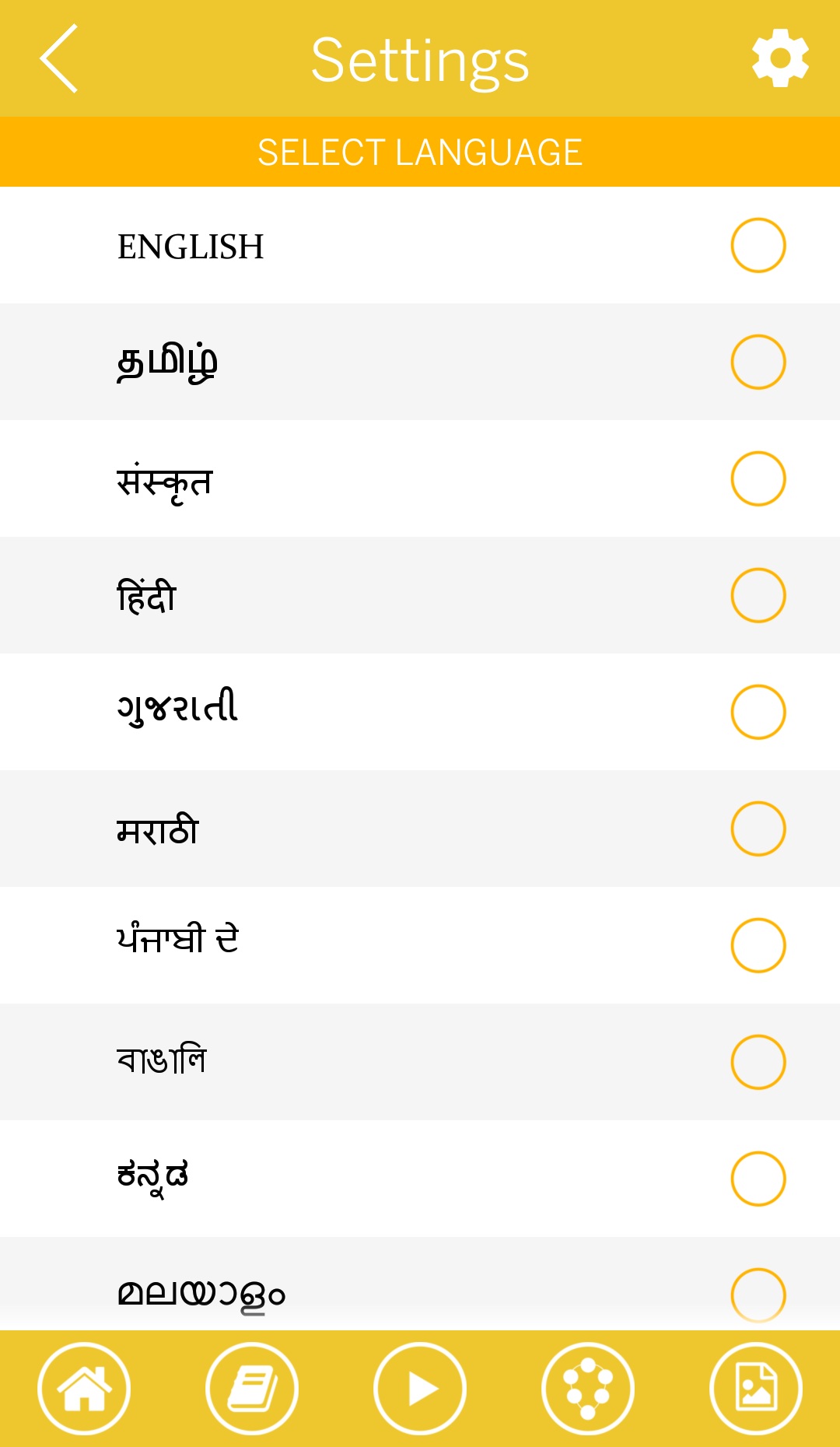Image resolution: width=840 pixels, height=1447 pixels.
Task: Open the image gallery tab
Action: 756,1389
